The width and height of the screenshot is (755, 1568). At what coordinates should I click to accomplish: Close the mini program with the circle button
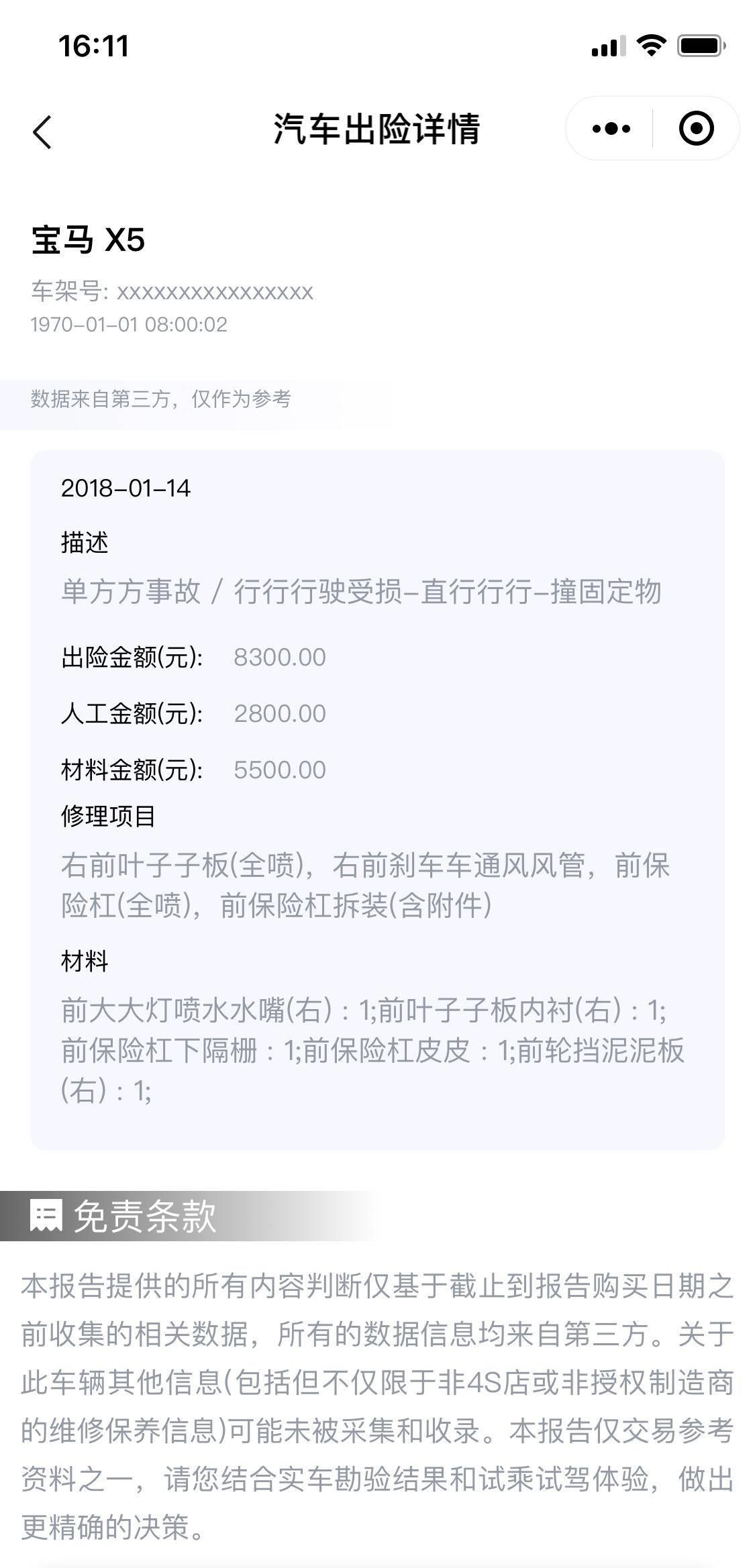[695, 129]
